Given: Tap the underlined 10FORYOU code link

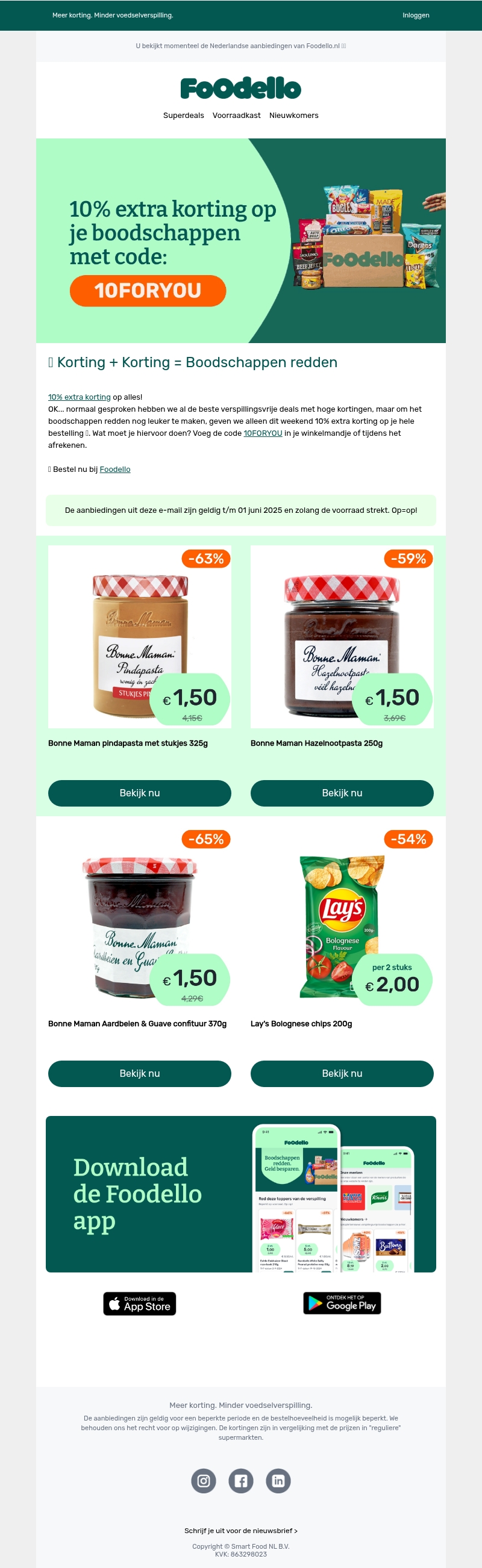Looking at the screenshot, I should 263,433.
